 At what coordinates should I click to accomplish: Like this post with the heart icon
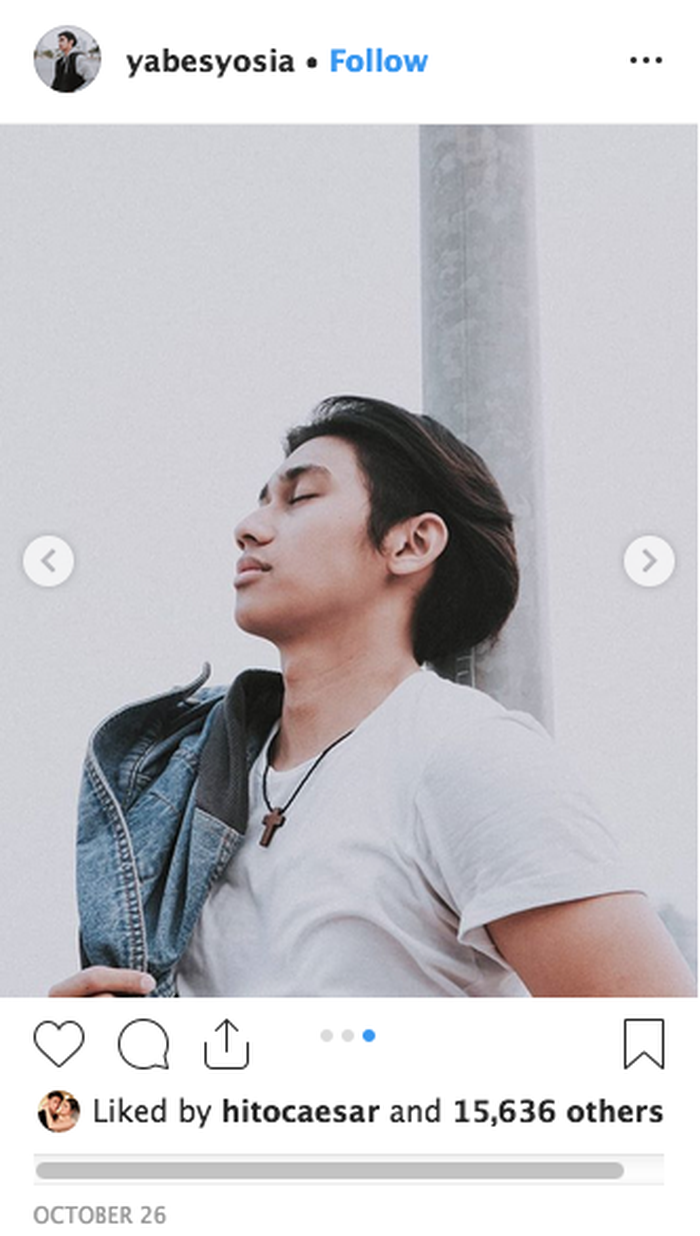coord(59,1044)
